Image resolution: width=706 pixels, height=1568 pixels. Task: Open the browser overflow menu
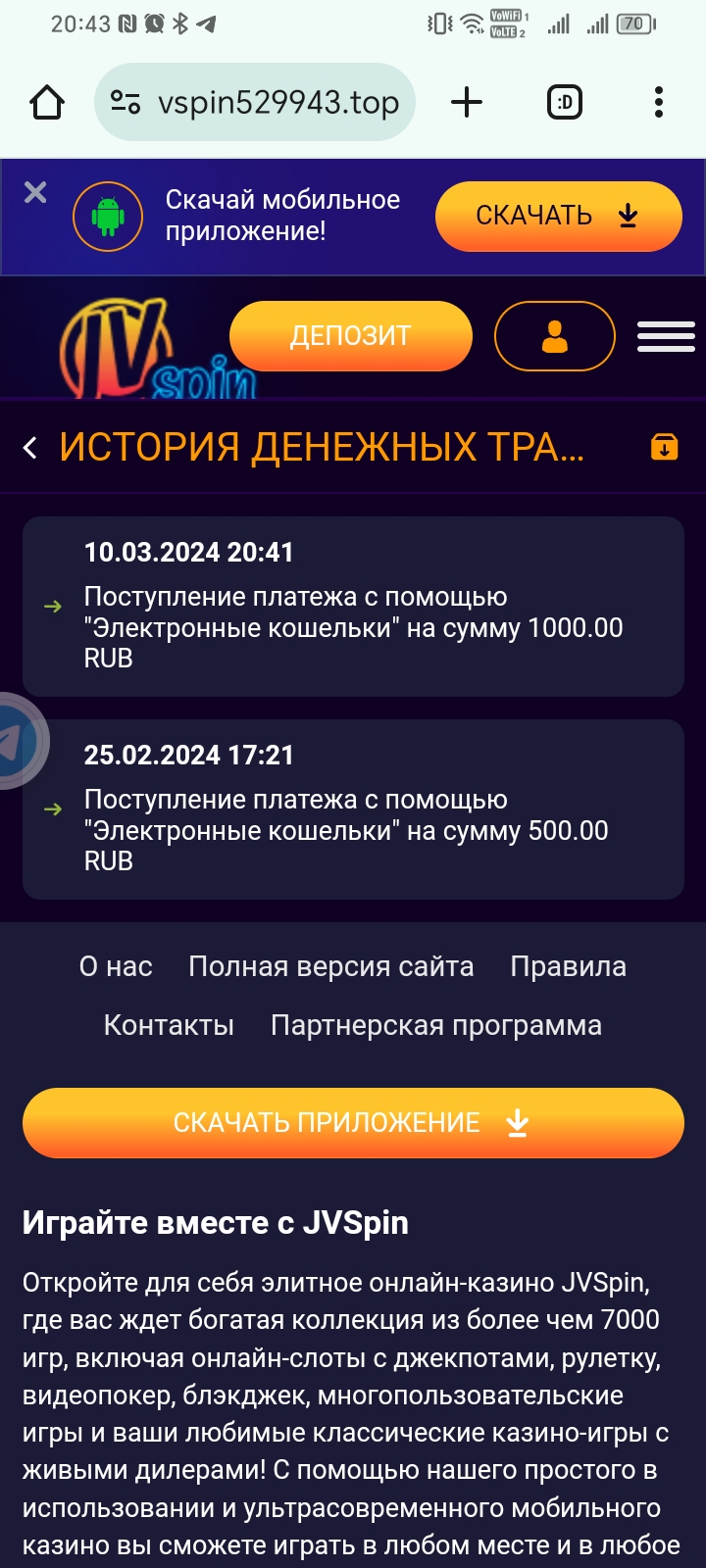(659, 102)
